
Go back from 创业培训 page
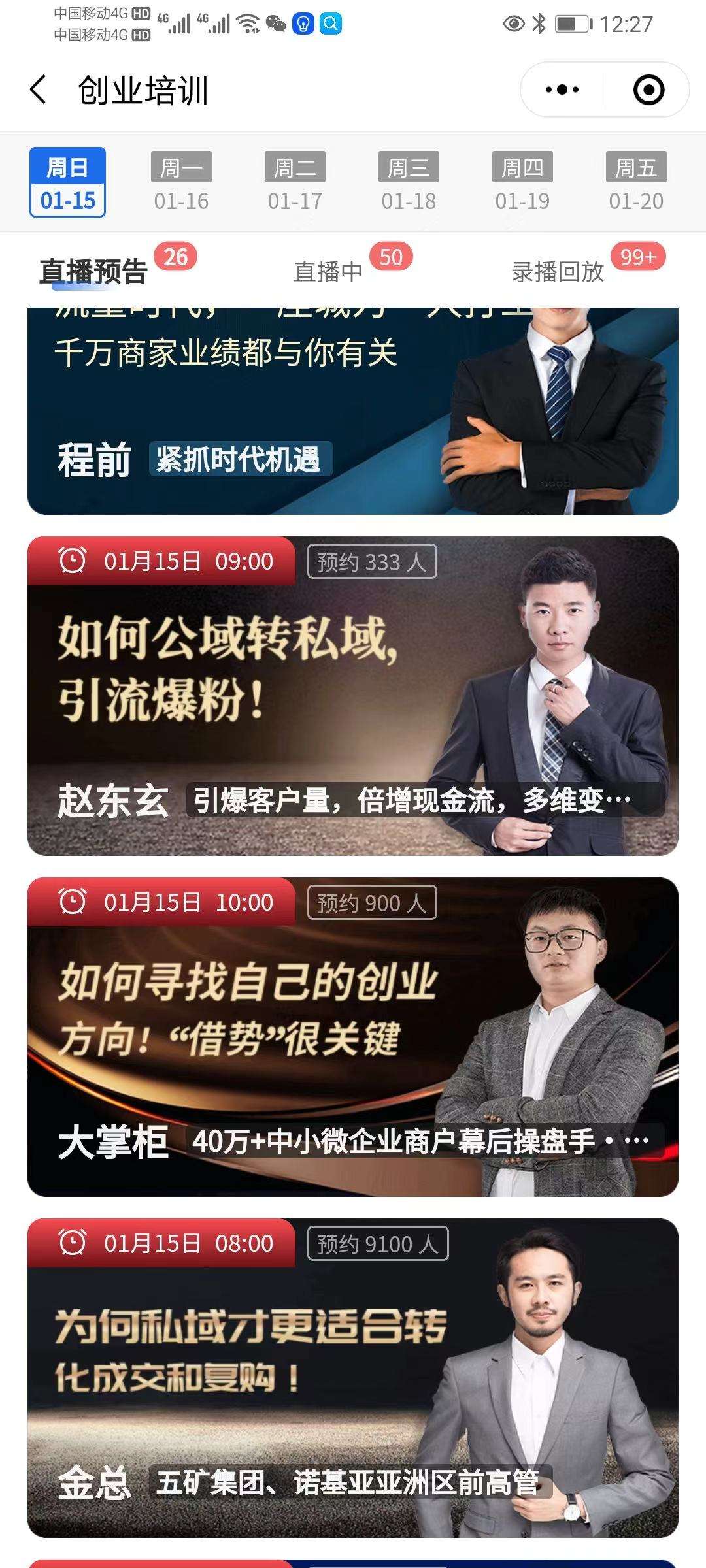click(39, 90)
